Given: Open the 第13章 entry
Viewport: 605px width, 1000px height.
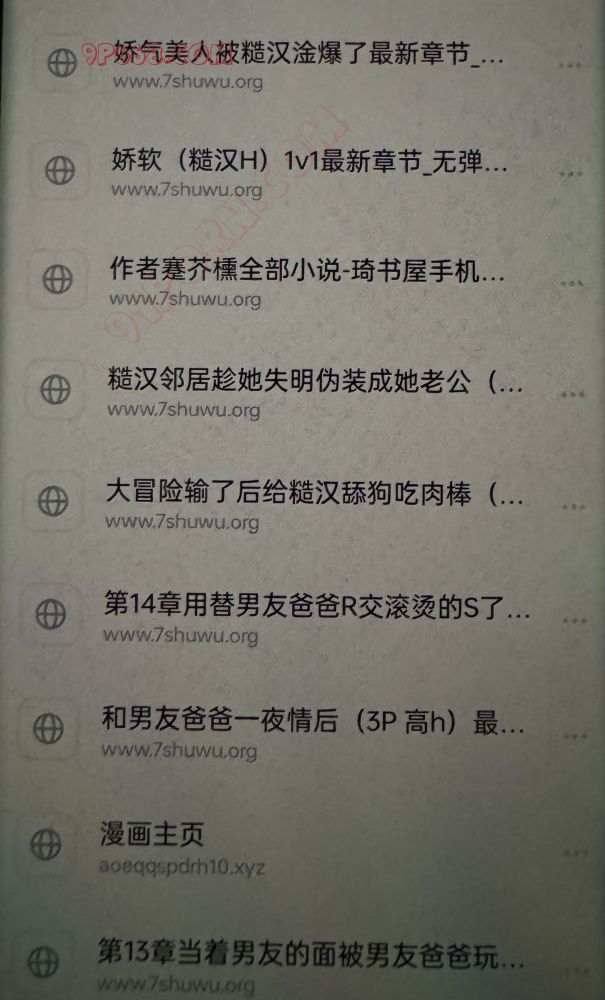Looking at the screenshot, I should 310,953.
